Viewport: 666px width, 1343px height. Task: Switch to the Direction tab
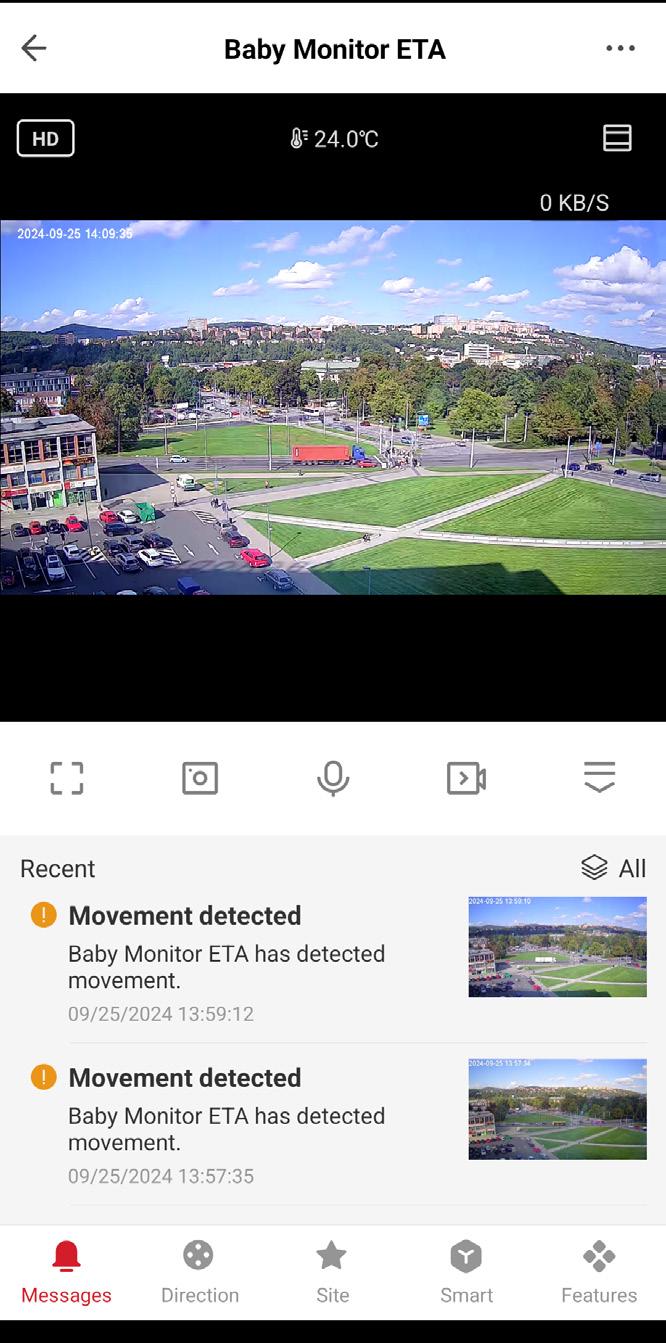click(x=199, y=1272)
